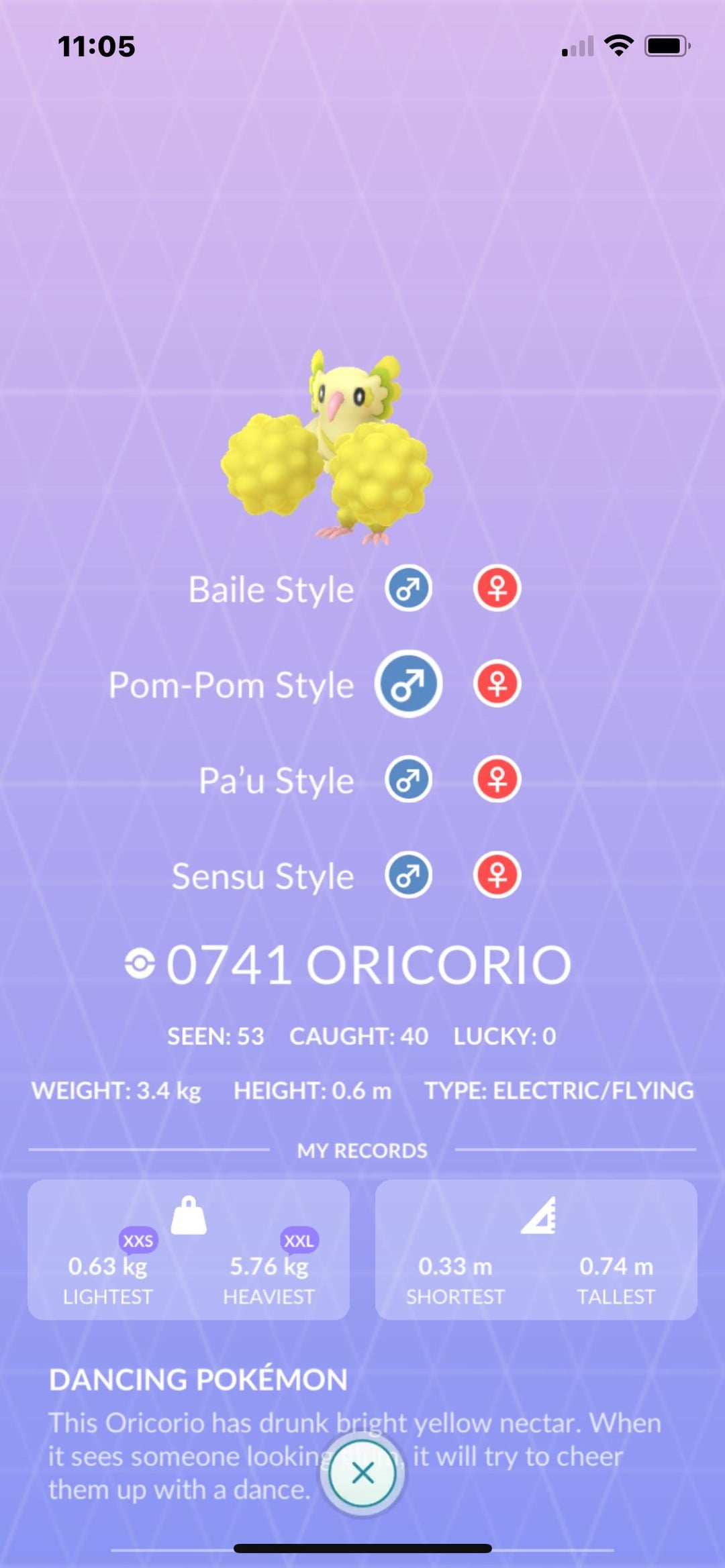The image size is (725, 1568).
Task: Select male Baile Style form
Action: 408,588
